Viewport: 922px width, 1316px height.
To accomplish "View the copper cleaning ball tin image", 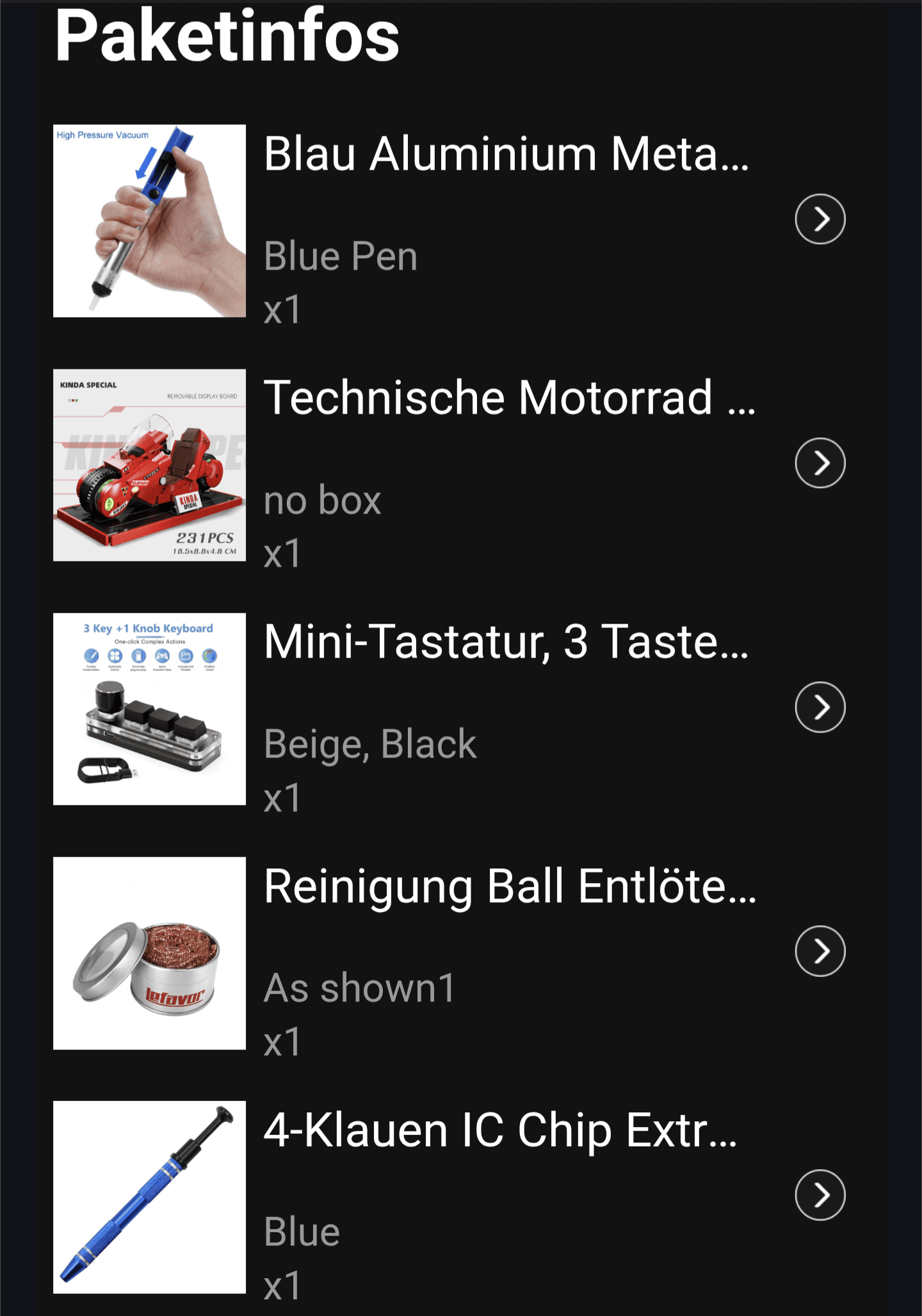I will coord(149,953).
